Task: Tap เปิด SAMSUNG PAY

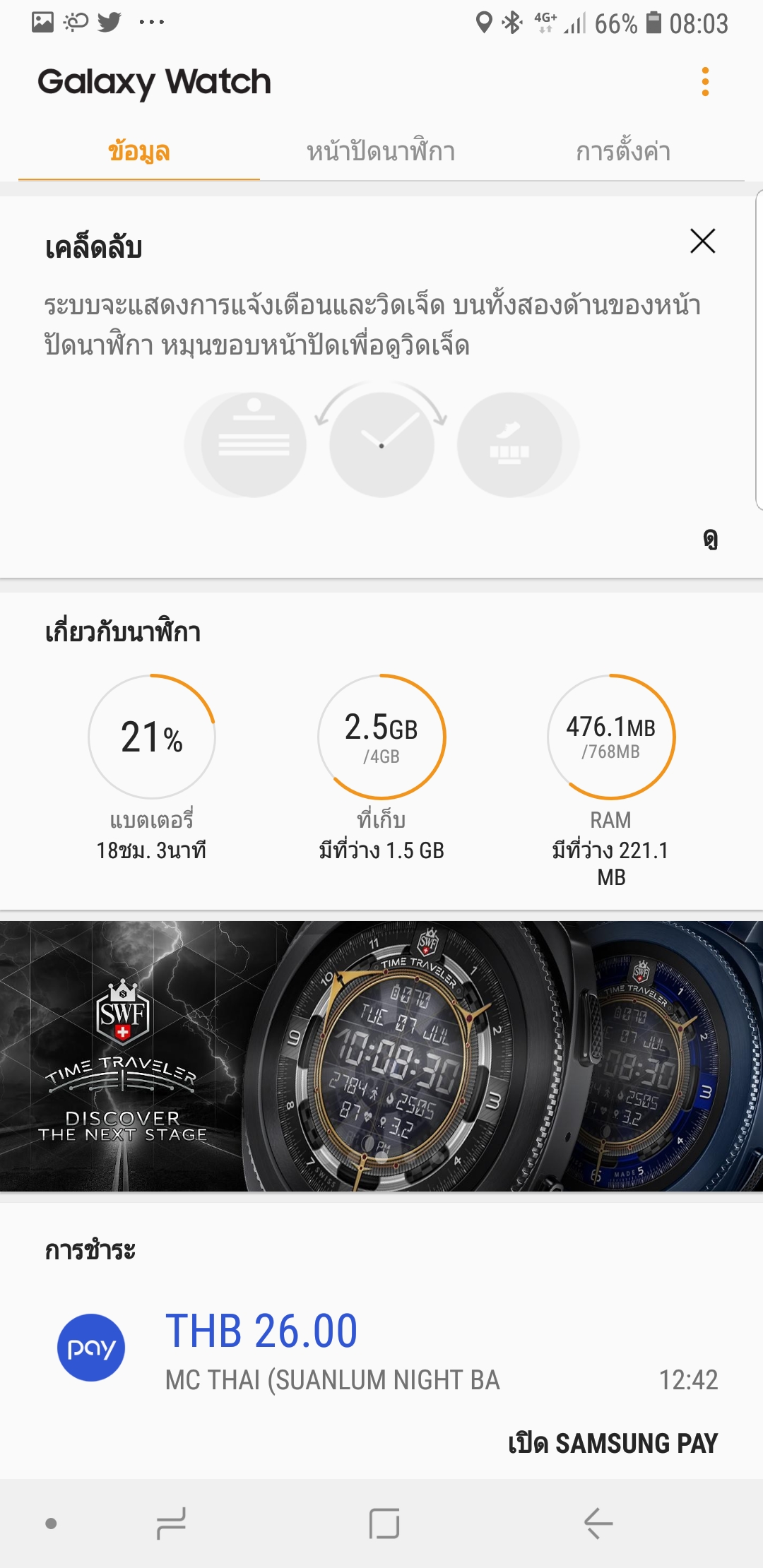Action: [x=613, y=1443]
